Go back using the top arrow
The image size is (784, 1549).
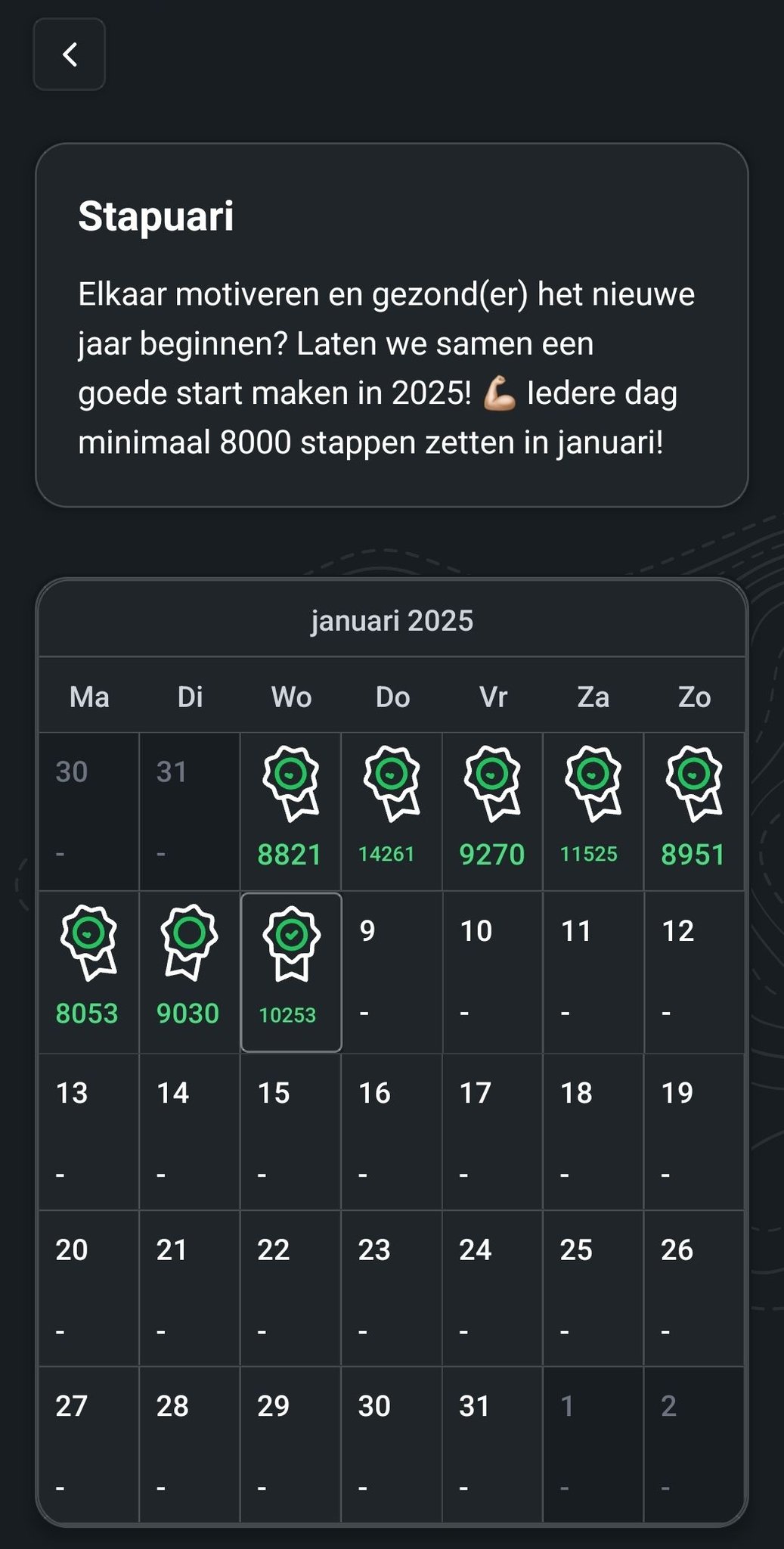tap(69, 54)
